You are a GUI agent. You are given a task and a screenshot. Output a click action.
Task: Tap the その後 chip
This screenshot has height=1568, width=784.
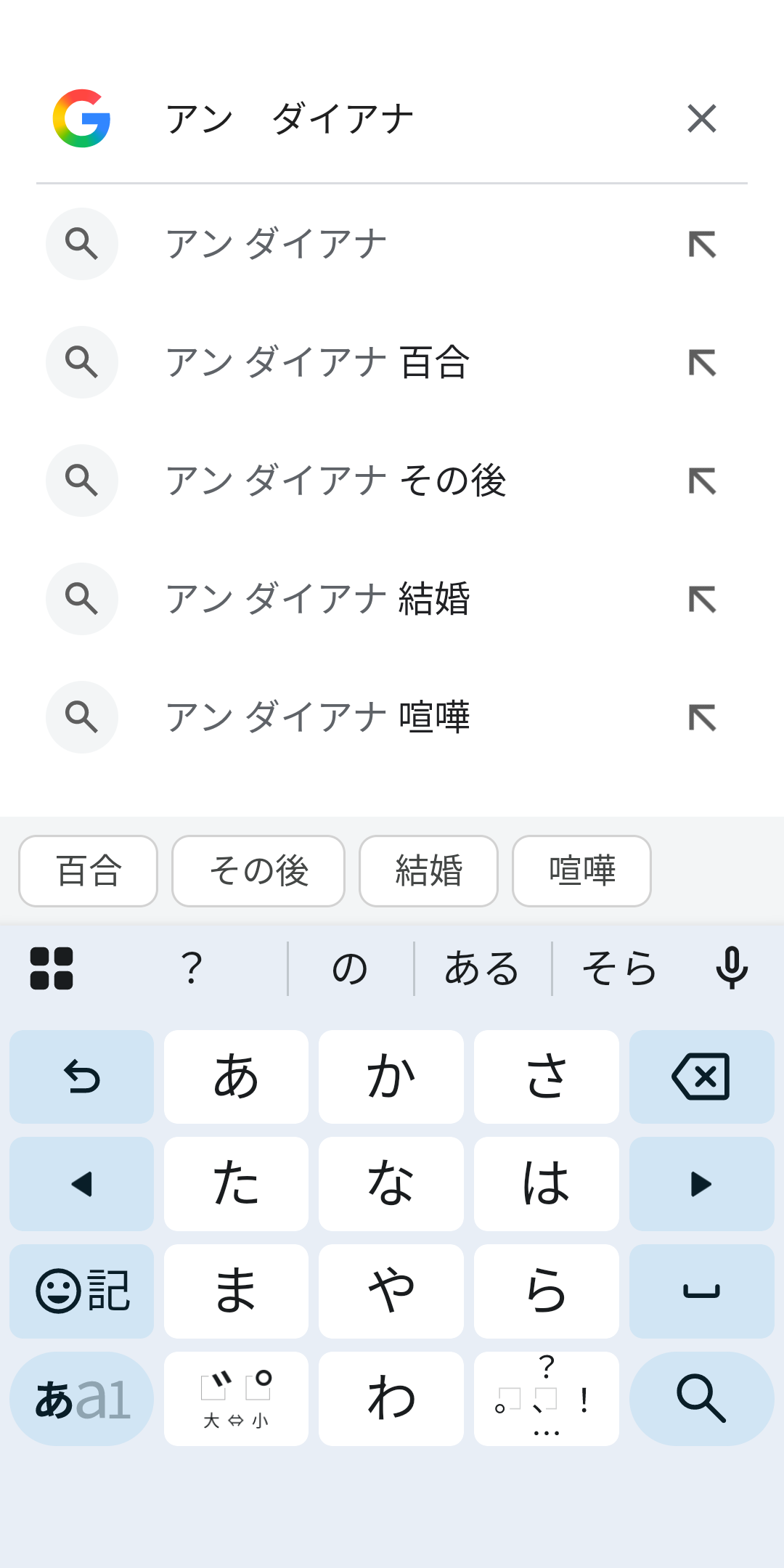tap(258, 871)
